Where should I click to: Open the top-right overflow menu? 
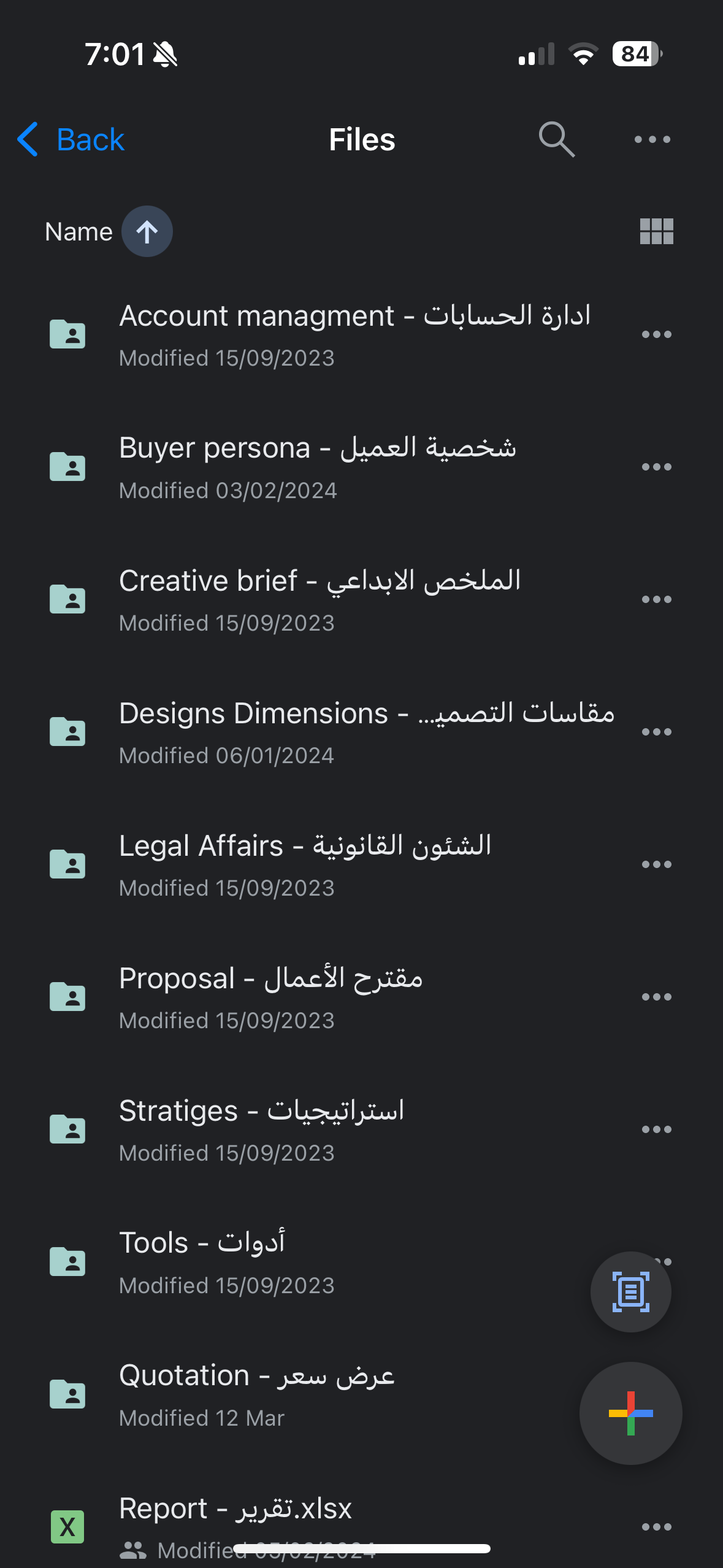[652, 139]
